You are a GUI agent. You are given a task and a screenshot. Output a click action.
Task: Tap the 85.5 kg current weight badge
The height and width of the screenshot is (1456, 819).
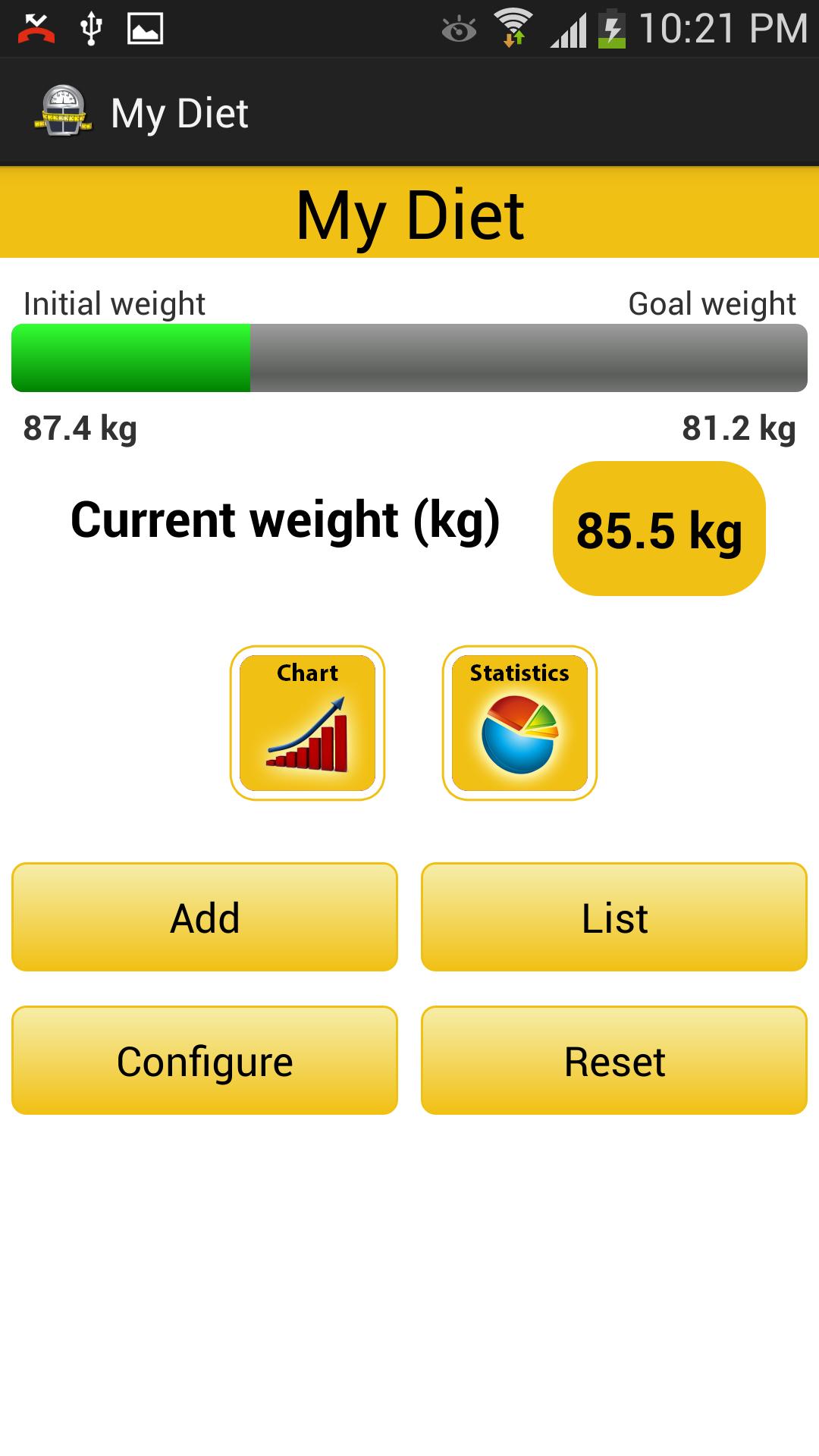click(x=659, y=529)
